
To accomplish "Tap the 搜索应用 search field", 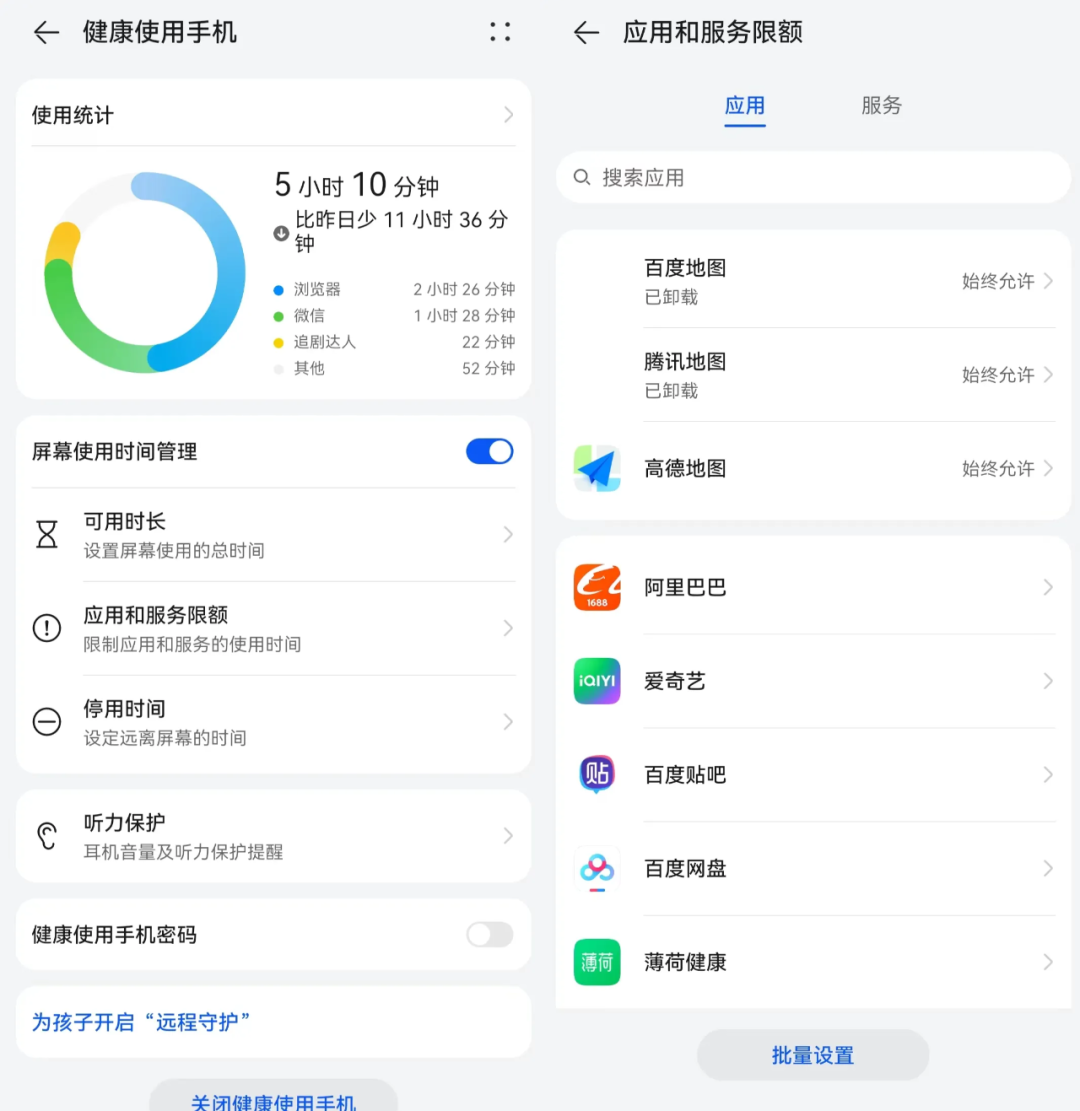I will (812, 178).
